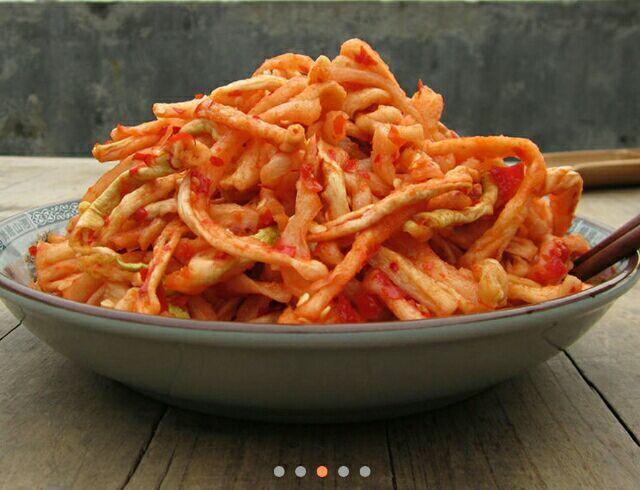This screenshot has height=490, width=640.
Task: Go to the fourth page indicator dot
Action: tap(343, 471)
